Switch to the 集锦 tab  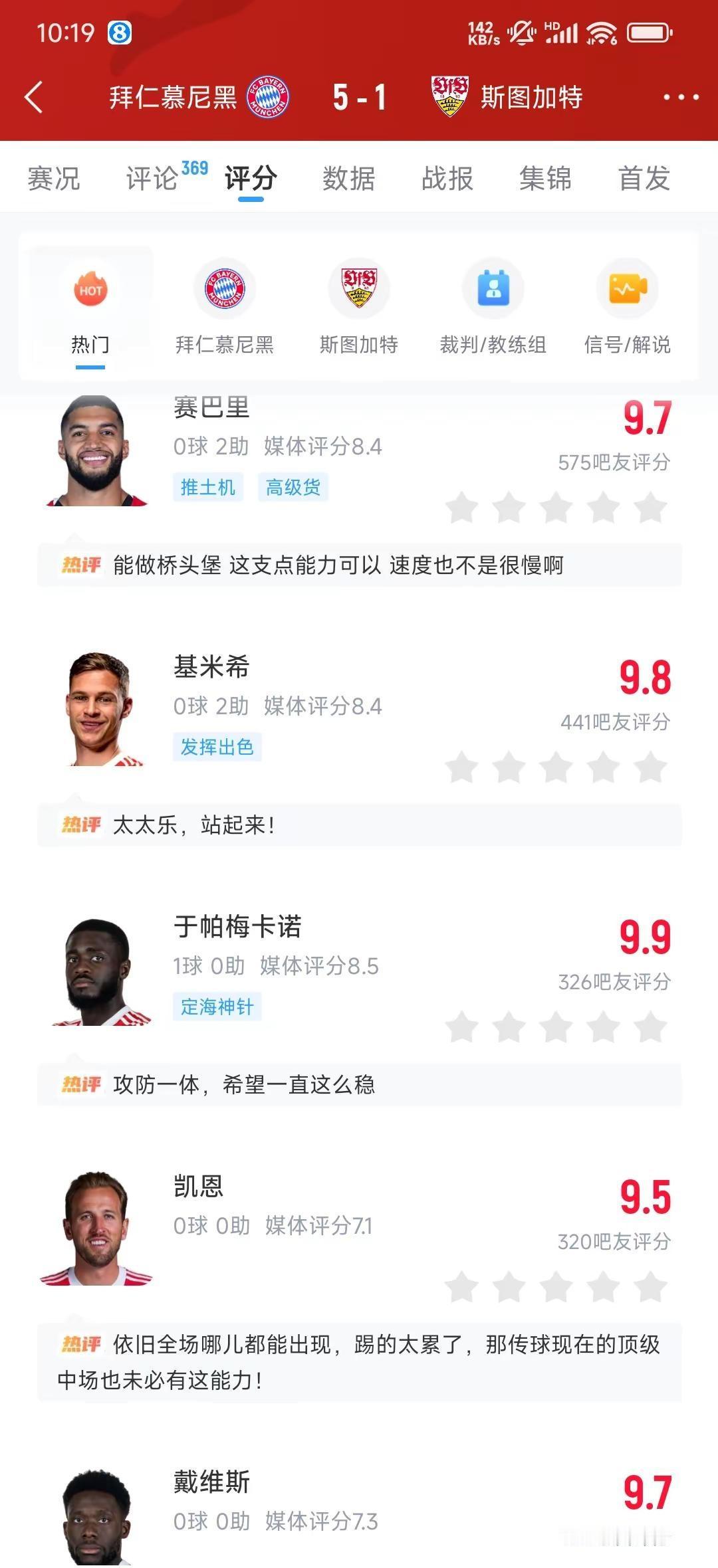[x=546, y=178]
